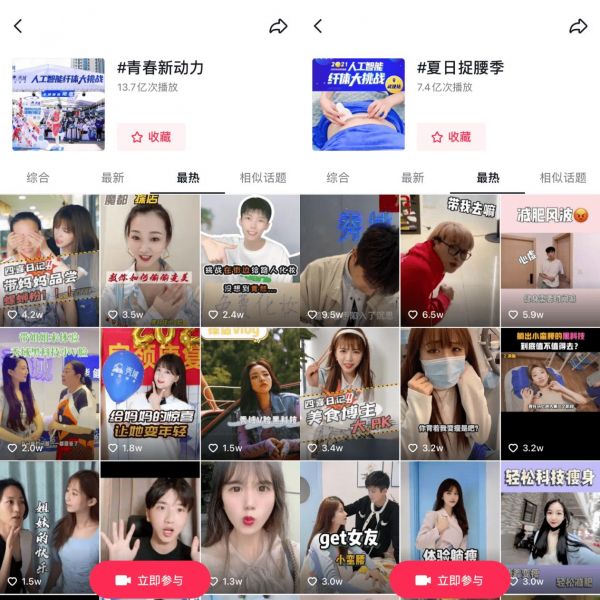Viewport: 600px width, 600px height.
Task: Play the 给妈妈的惊喜 video with 1.8w likes
Action: click(x=149, y=392)
